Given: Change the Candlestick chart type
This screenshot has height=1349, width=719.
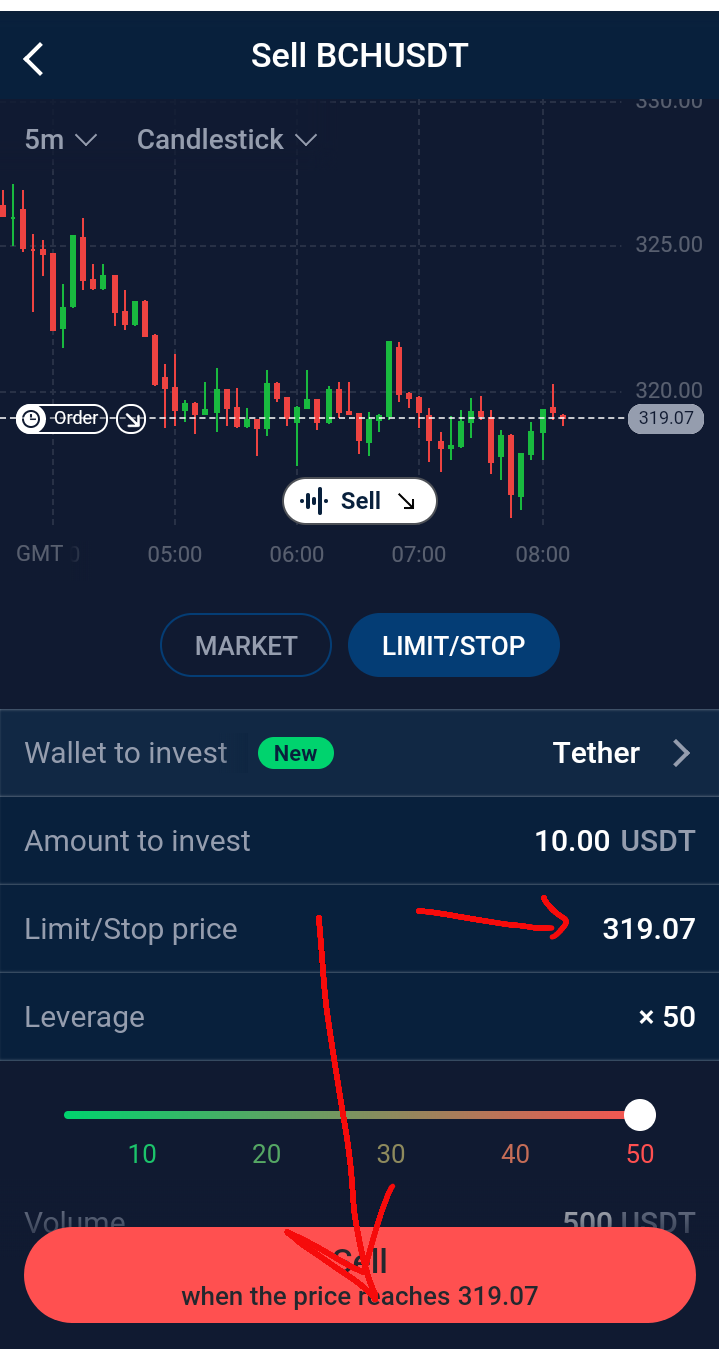Looking at the screenshot, I should click(226, 140).
